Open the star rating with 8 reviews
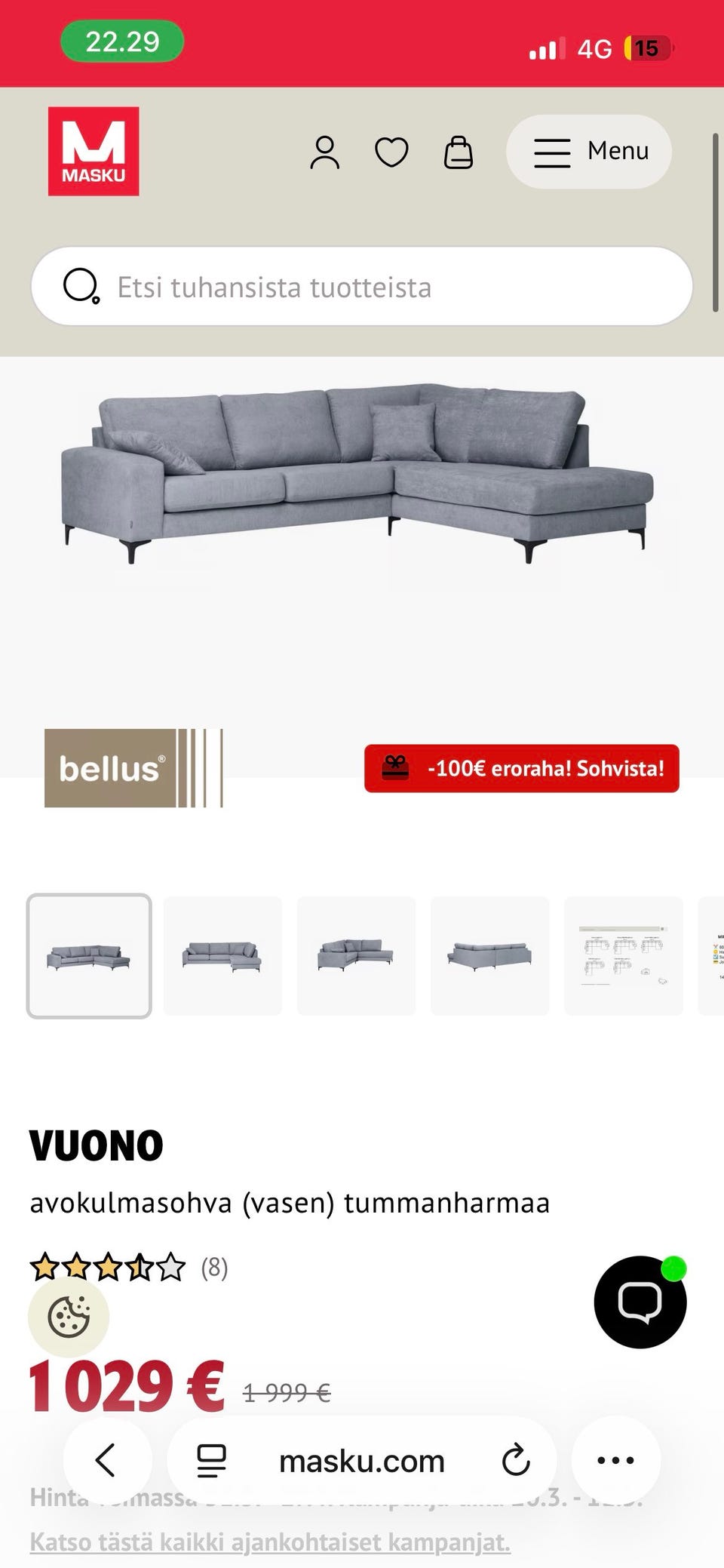 (x=128, y=1267)
